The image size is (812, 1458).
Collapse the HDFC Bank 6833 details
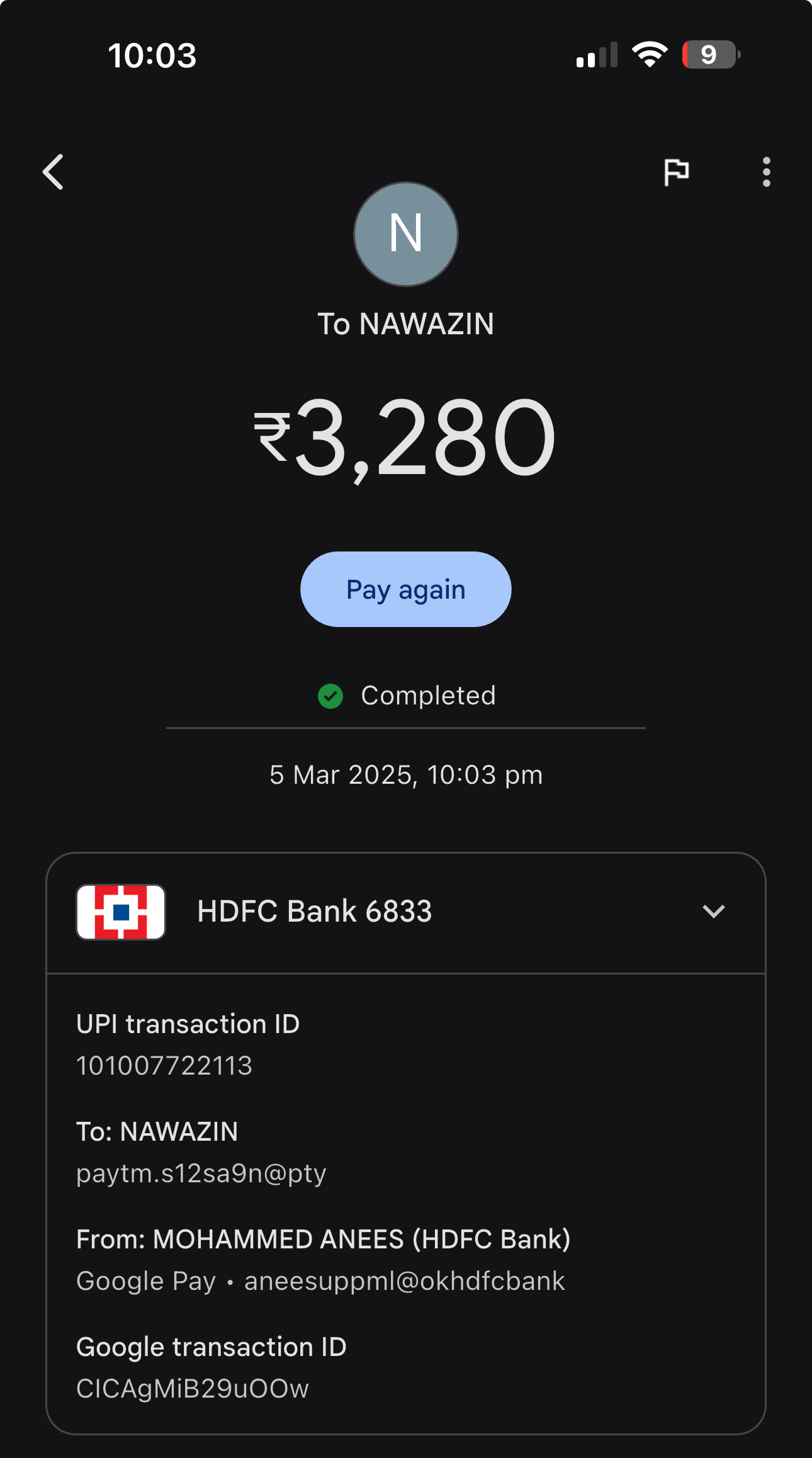tap(713, 911)
